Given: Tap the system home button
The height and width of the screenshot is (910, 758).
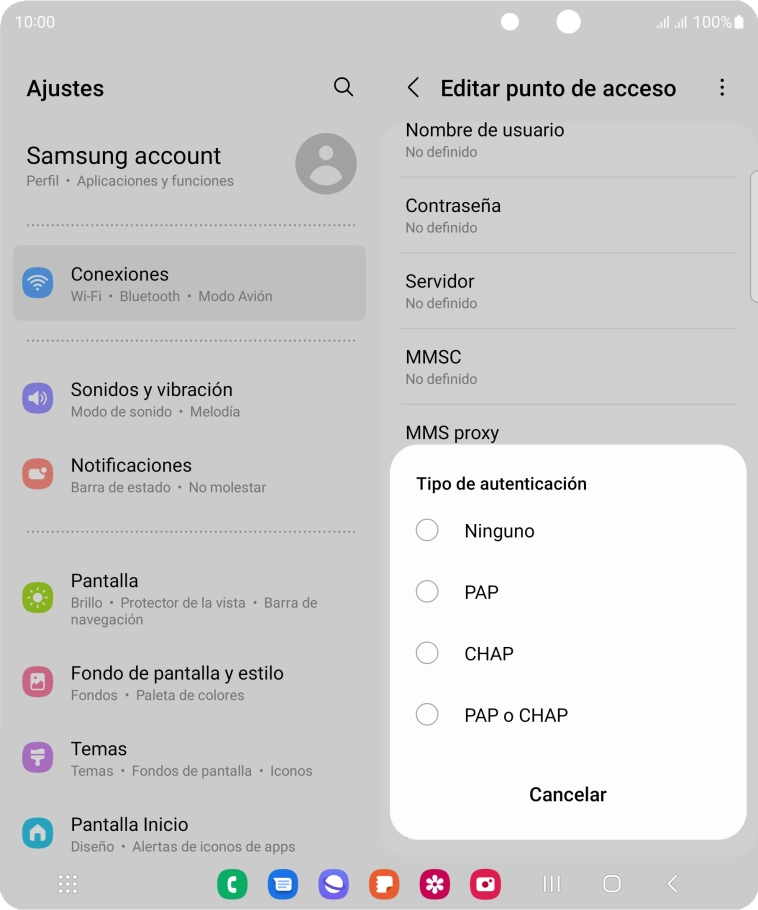Looking at the screenshot, I should [612, 884].
